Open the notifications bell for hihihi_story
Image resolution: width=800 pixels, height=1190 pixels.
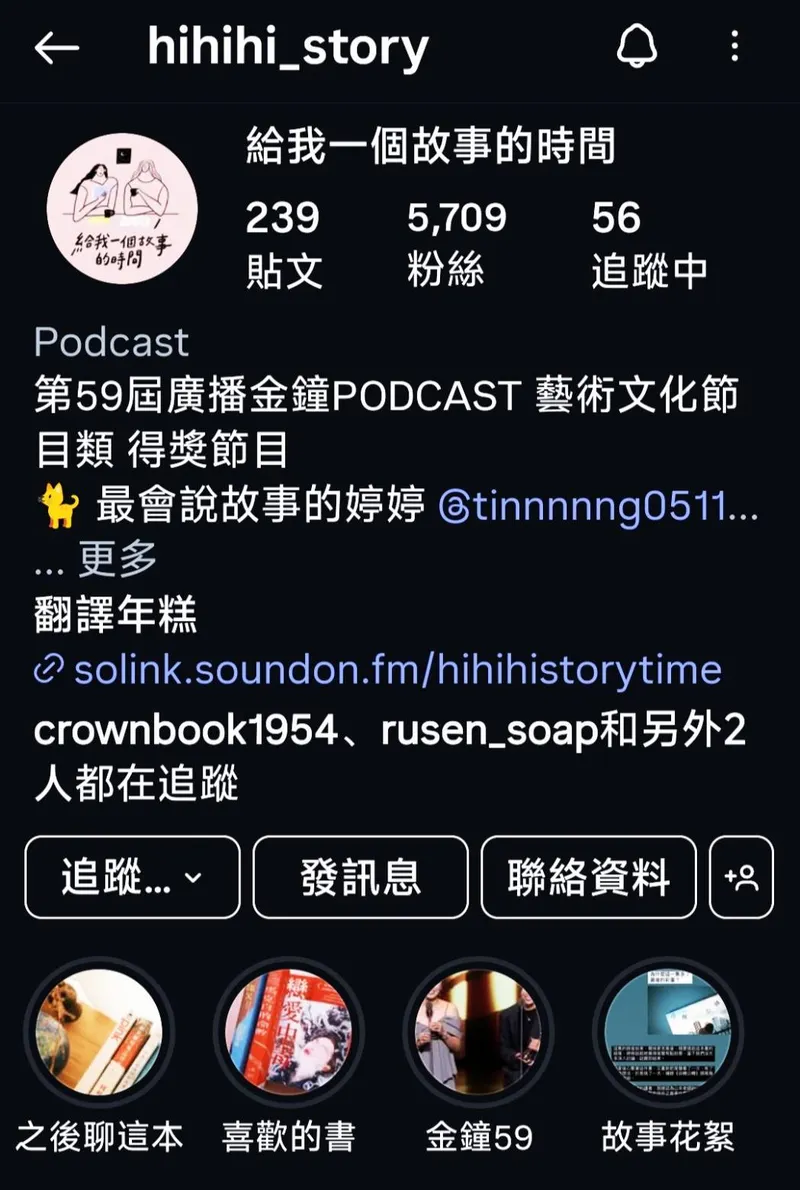pyautogui.click(x=637, y=46)
